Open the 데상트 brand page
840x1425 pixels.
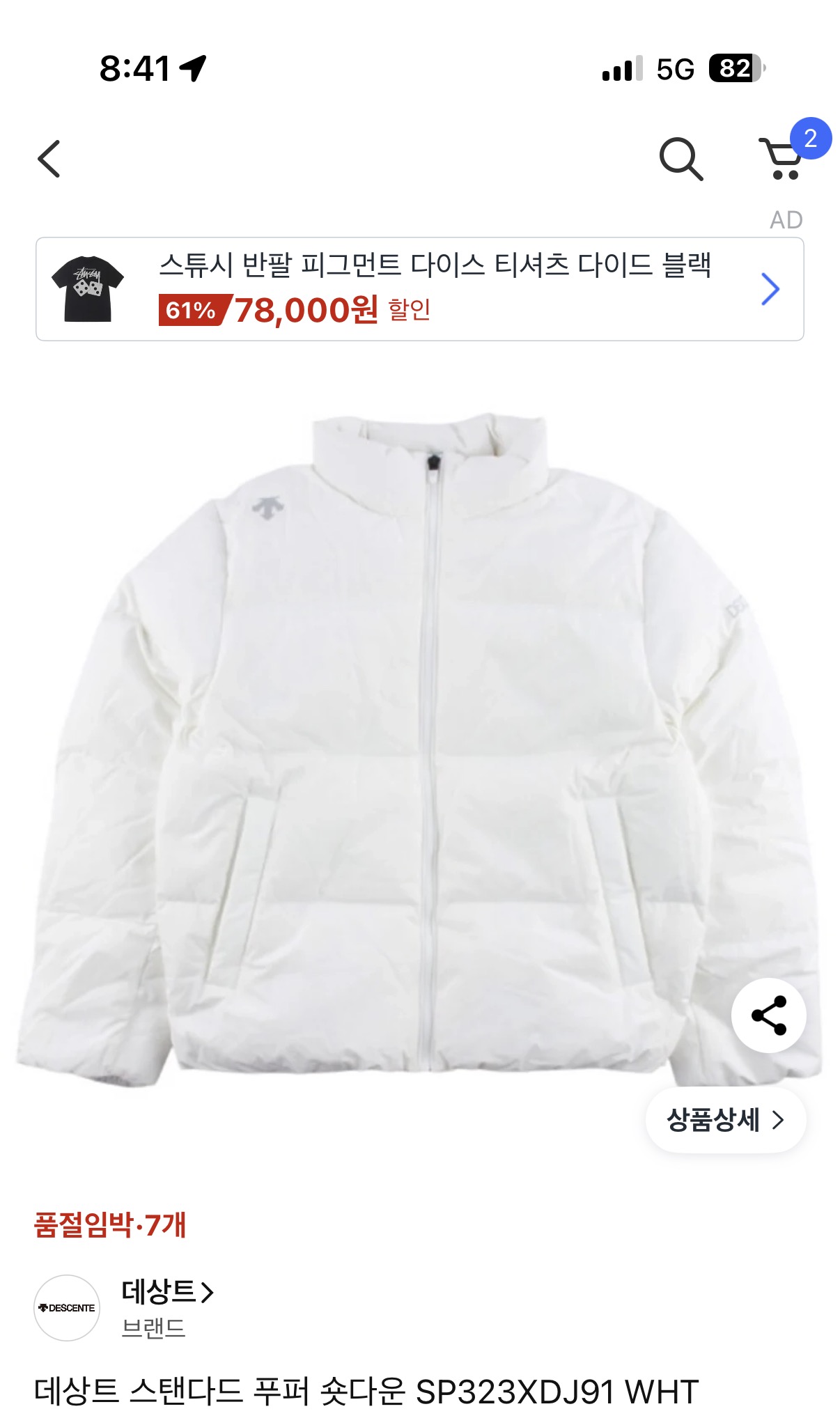coord(167,1293)
